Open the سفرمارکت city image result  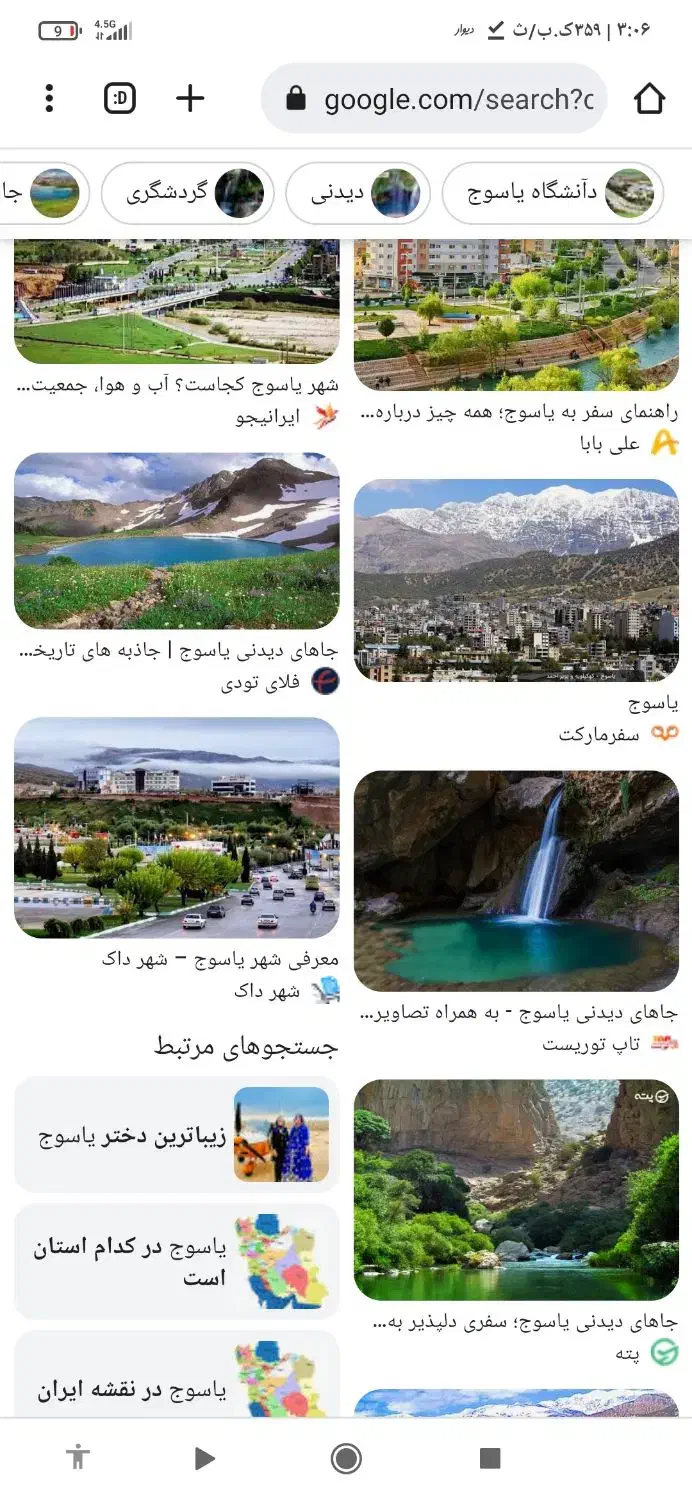[516, 580]
